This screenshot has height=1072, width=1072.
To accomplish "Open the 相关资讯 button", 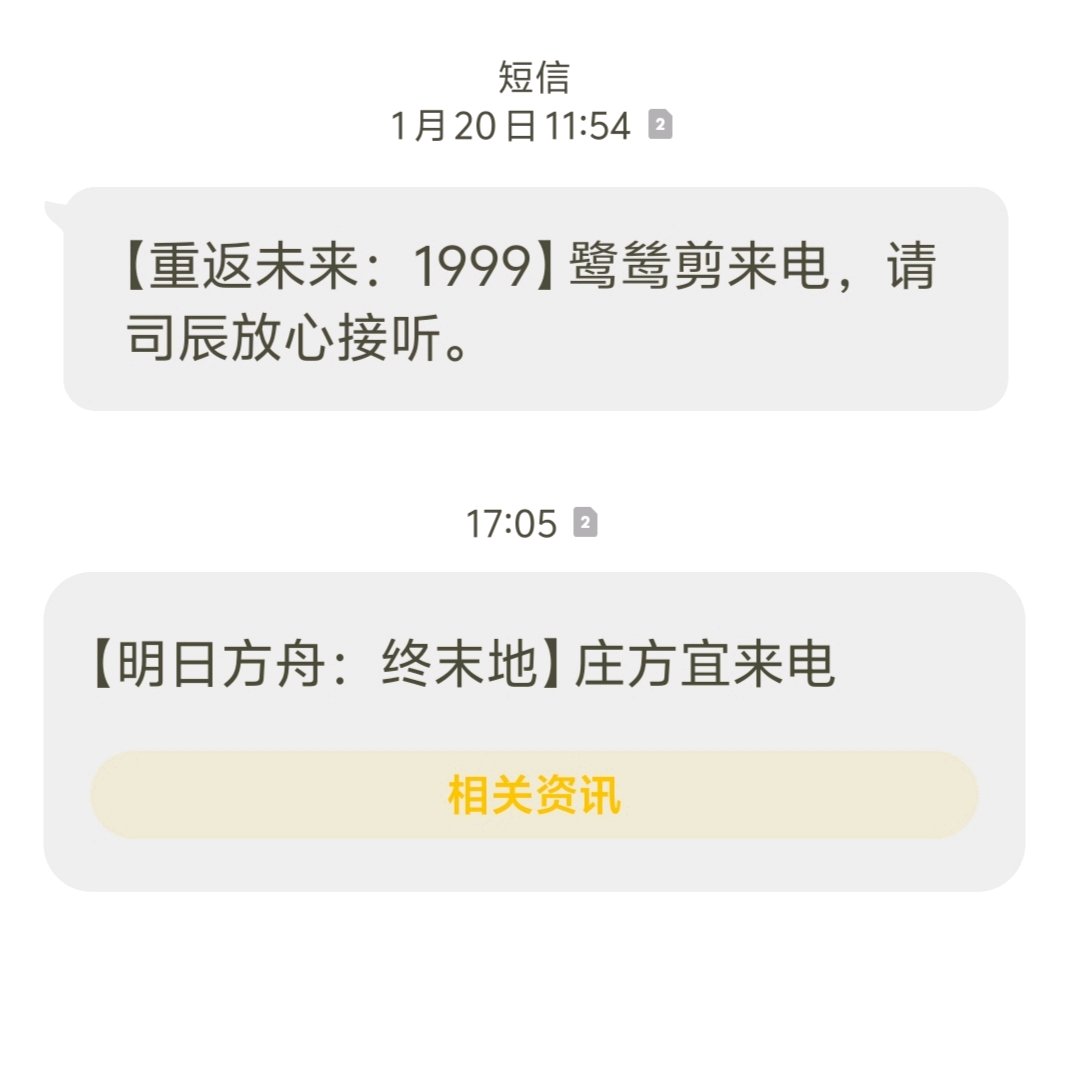I will coord(534,794).
